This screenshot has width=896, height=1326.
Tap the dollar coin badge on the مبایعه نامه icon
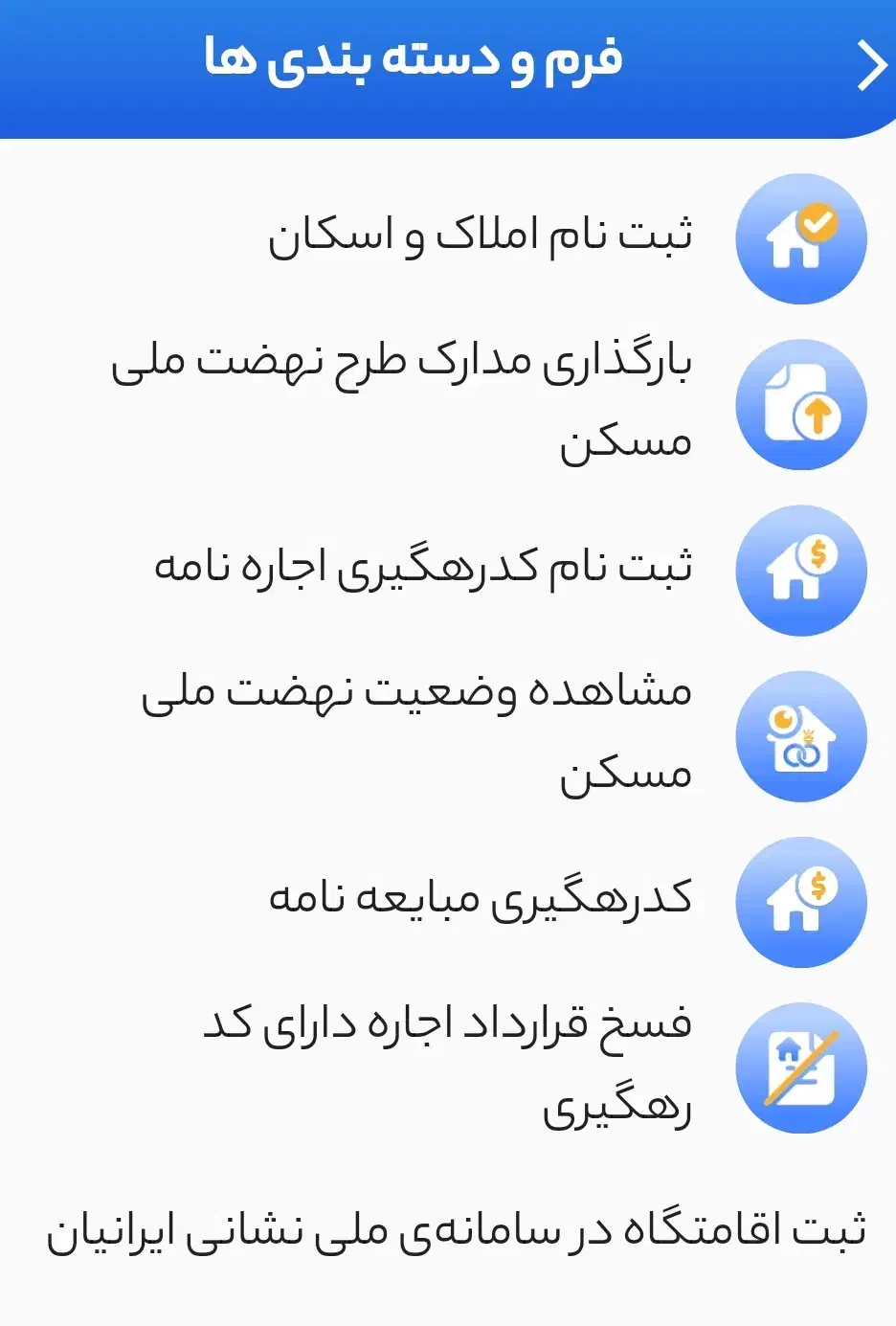pyautogui.click(x=820, y=885)
